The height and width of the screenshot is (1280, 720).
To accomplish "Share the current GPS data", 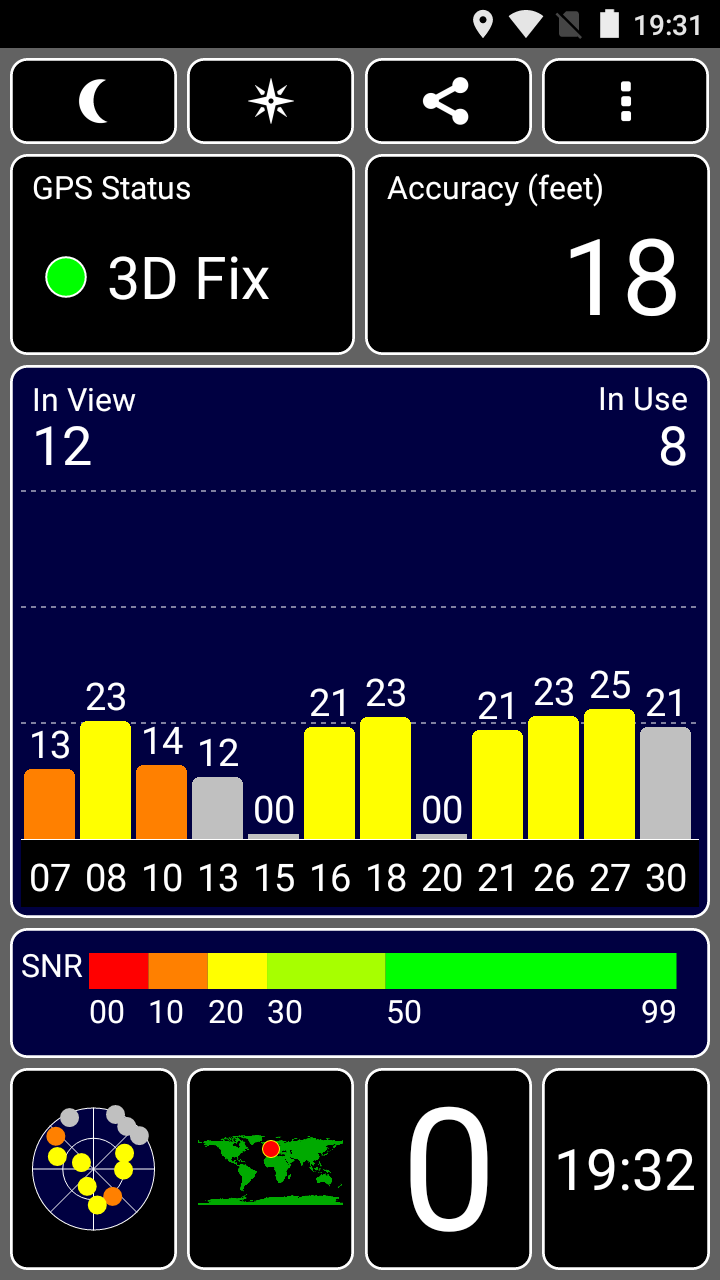I will tap(447, 102).
